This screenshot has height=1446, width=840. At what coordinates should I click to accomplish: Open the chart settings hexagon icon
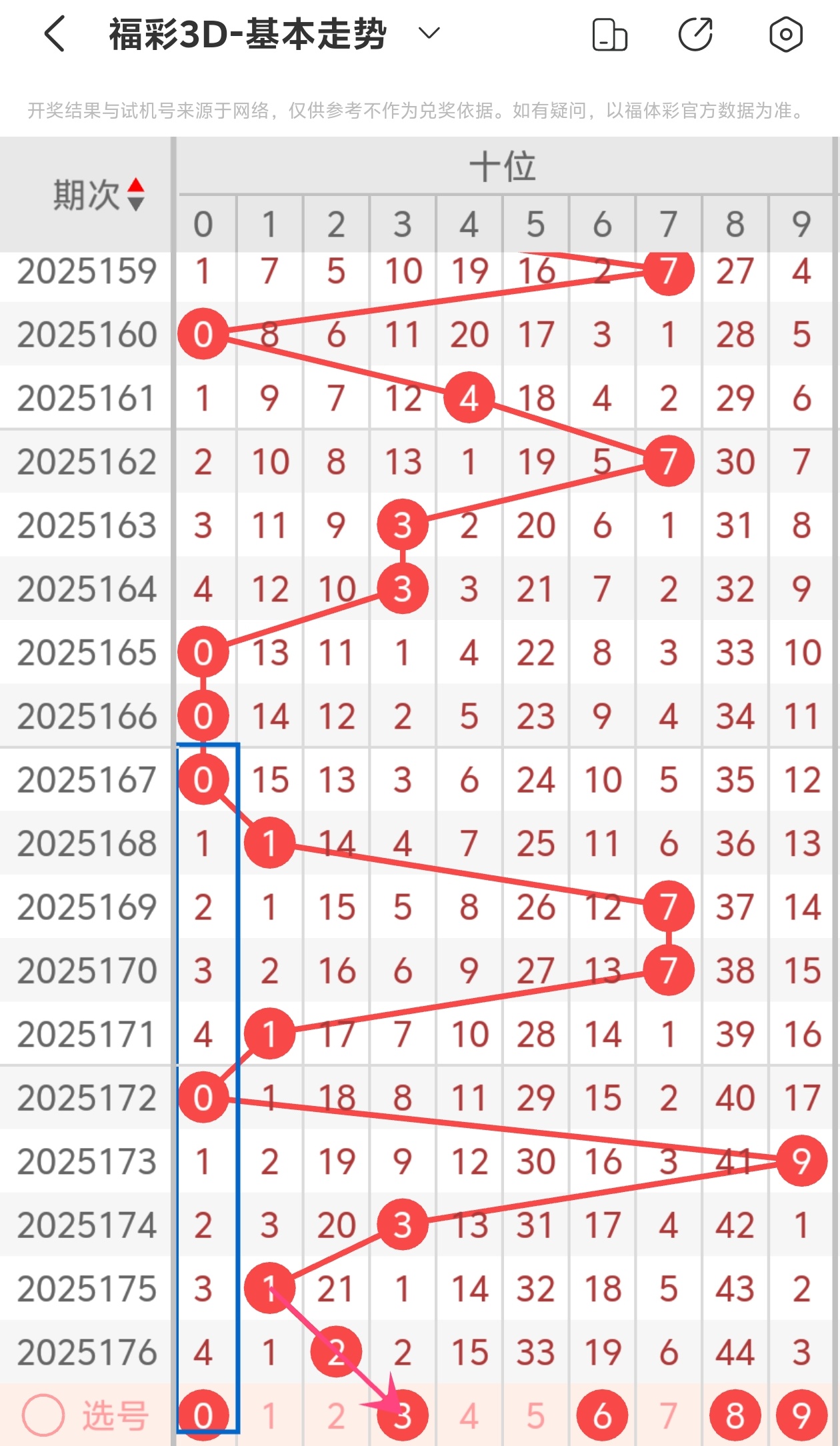point(785,34)
